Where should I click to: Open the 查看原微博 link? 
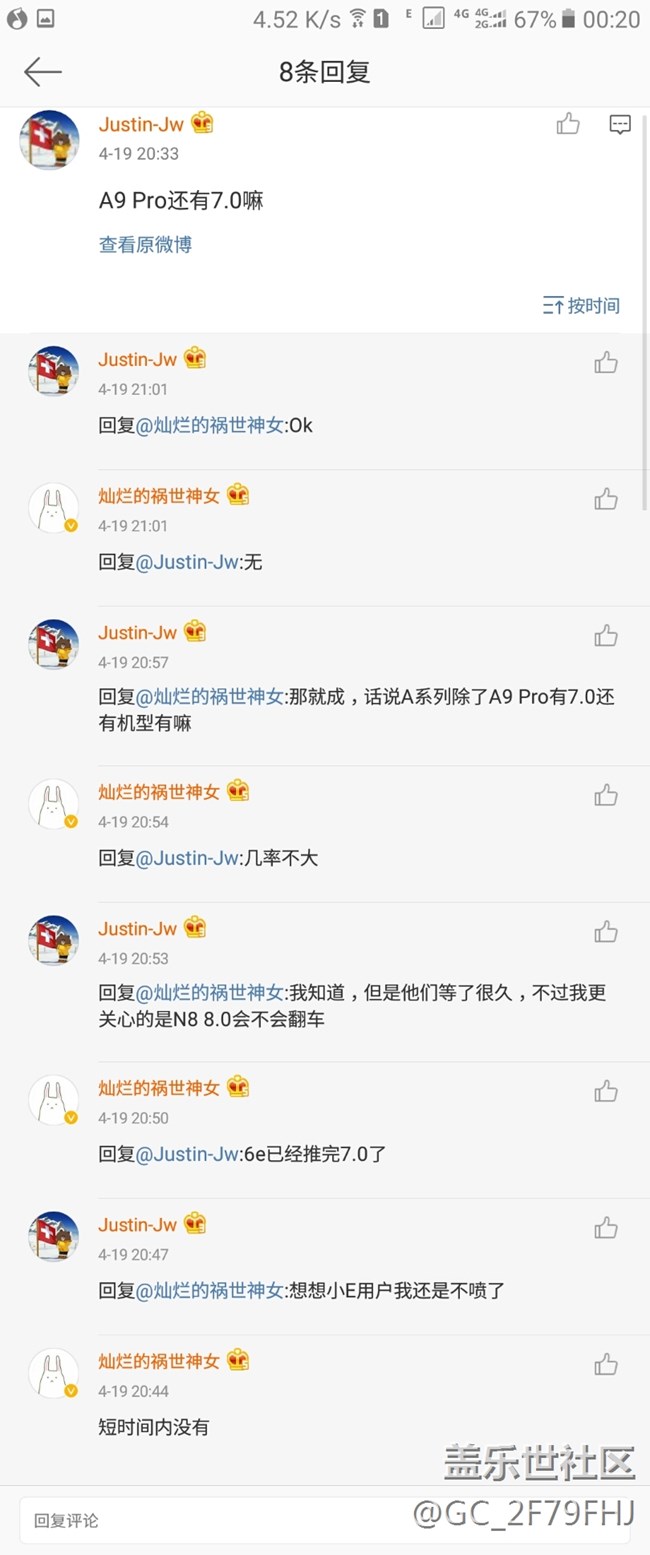145,244
